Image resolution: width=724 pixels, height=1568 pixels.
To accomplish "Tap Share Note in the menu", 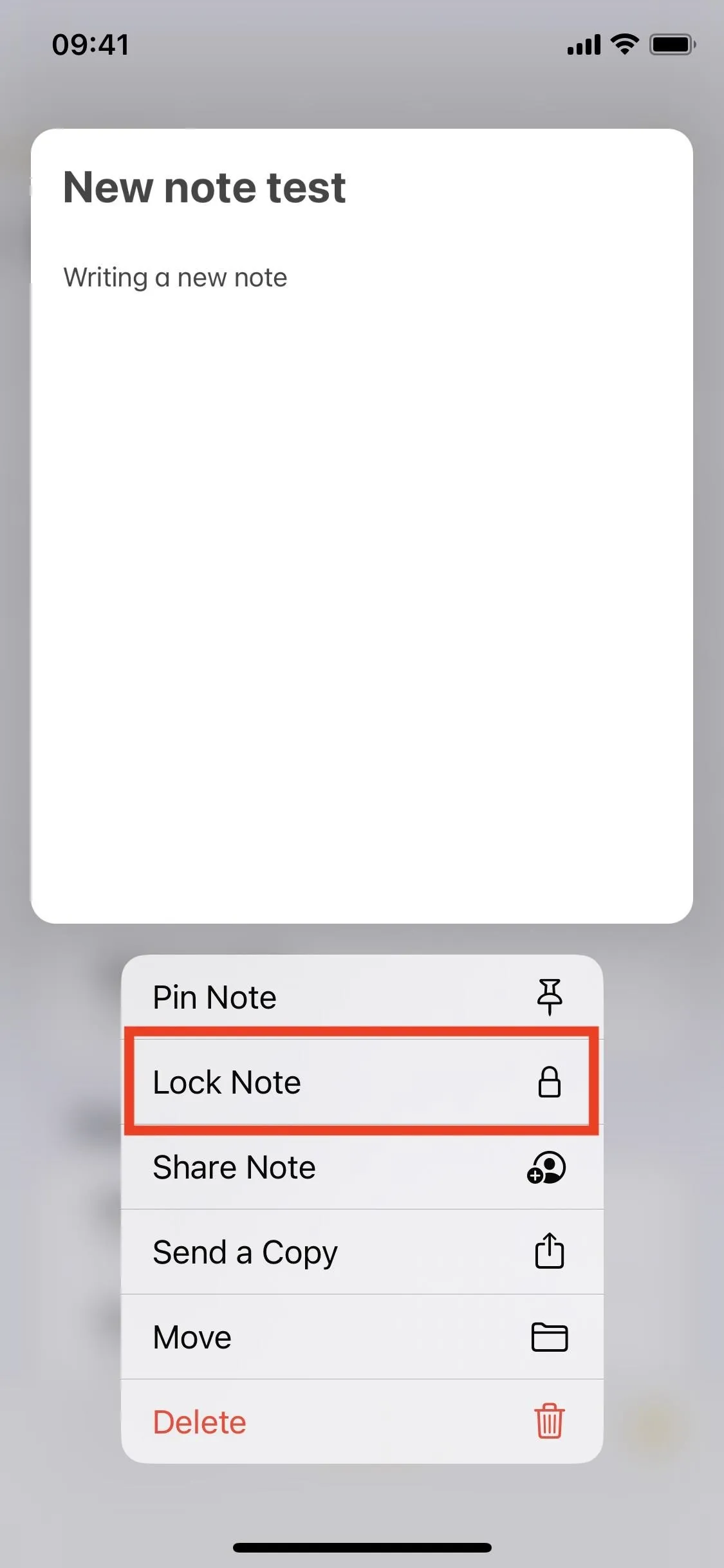I will tap(362, 1167).
